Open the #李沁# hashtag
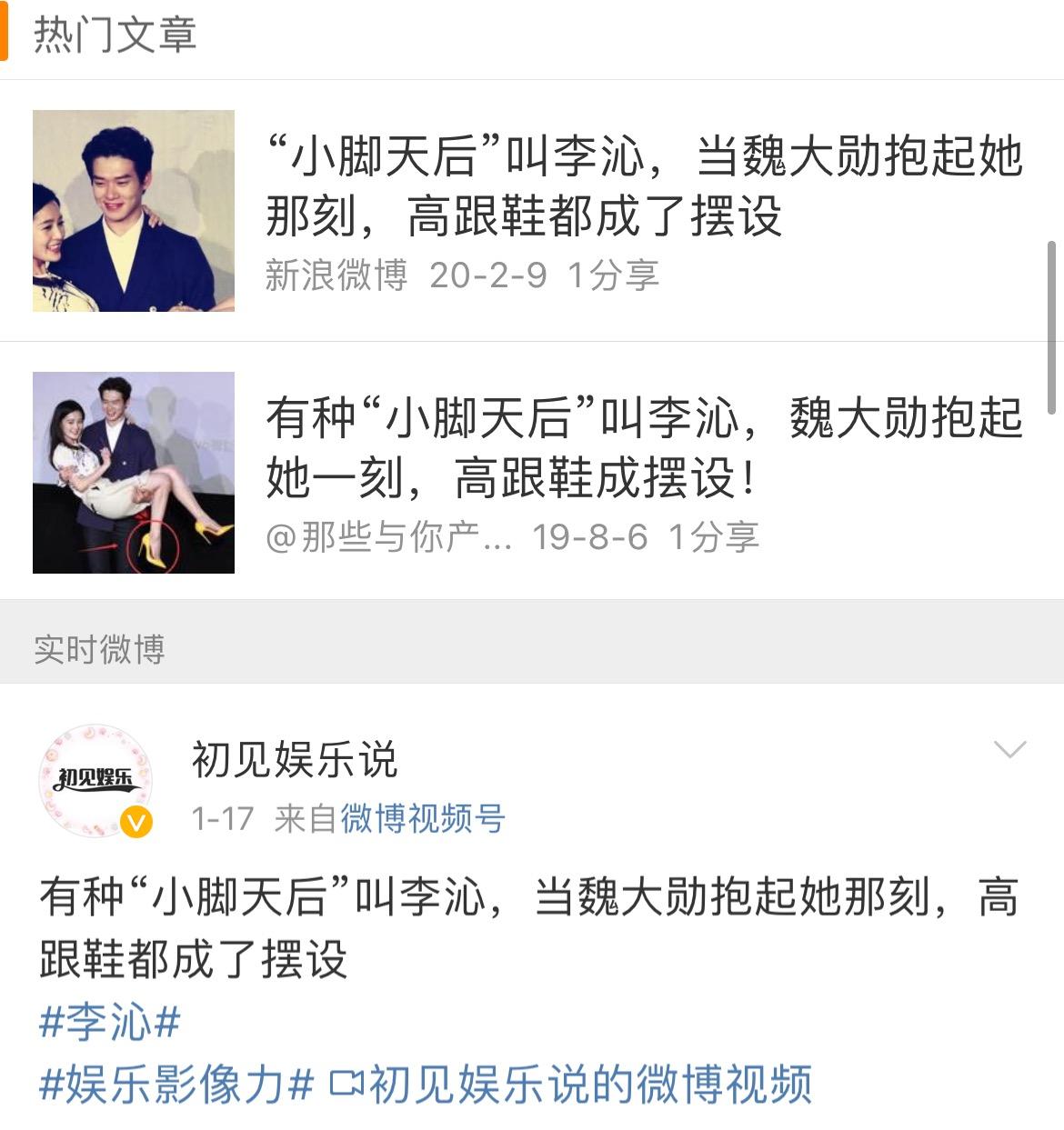This screenshot has width=1064, height=1130. (x=110, y=1022)
